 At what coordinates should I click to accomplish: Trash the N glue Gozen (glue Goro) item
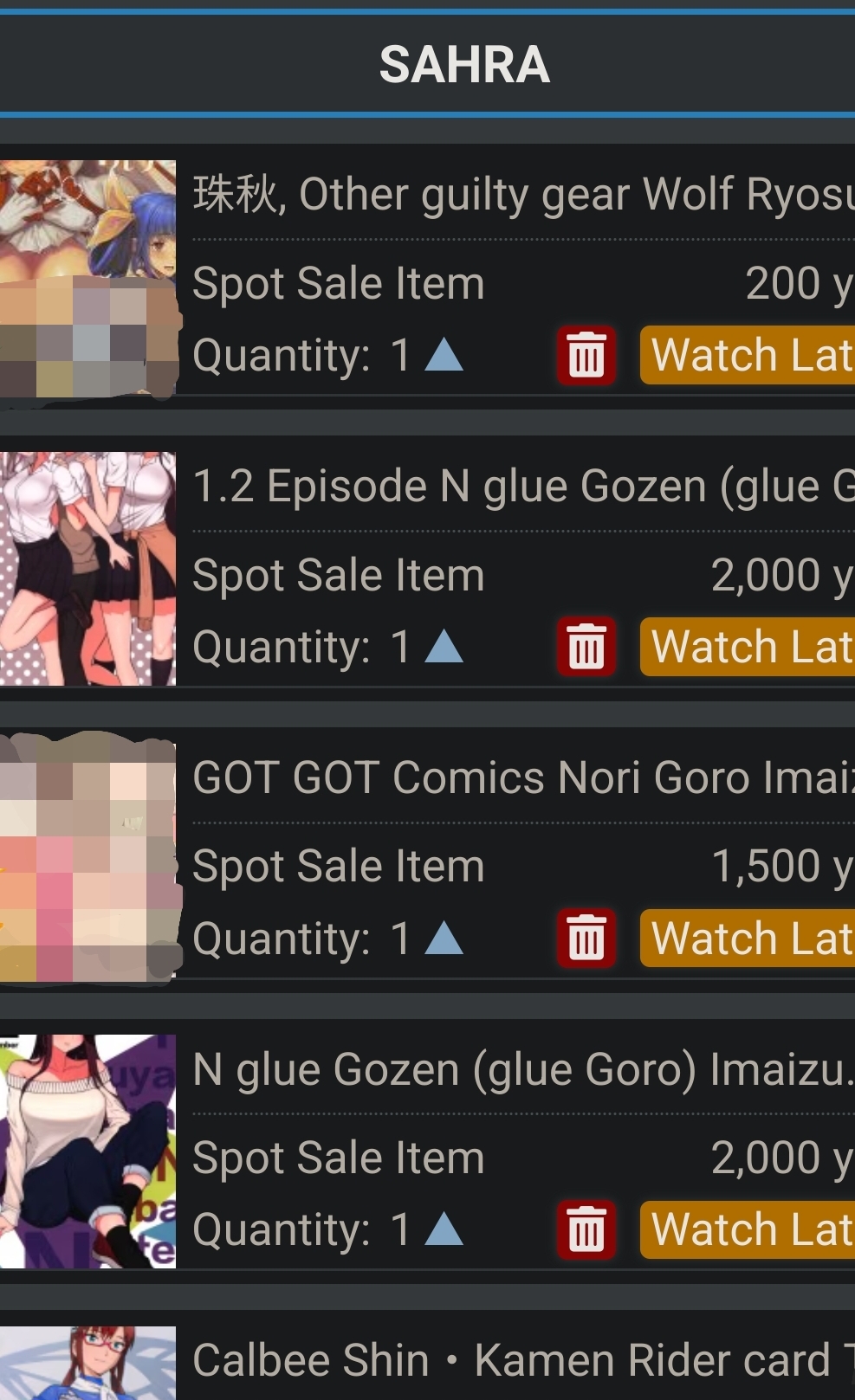(x=586, y=1229)
